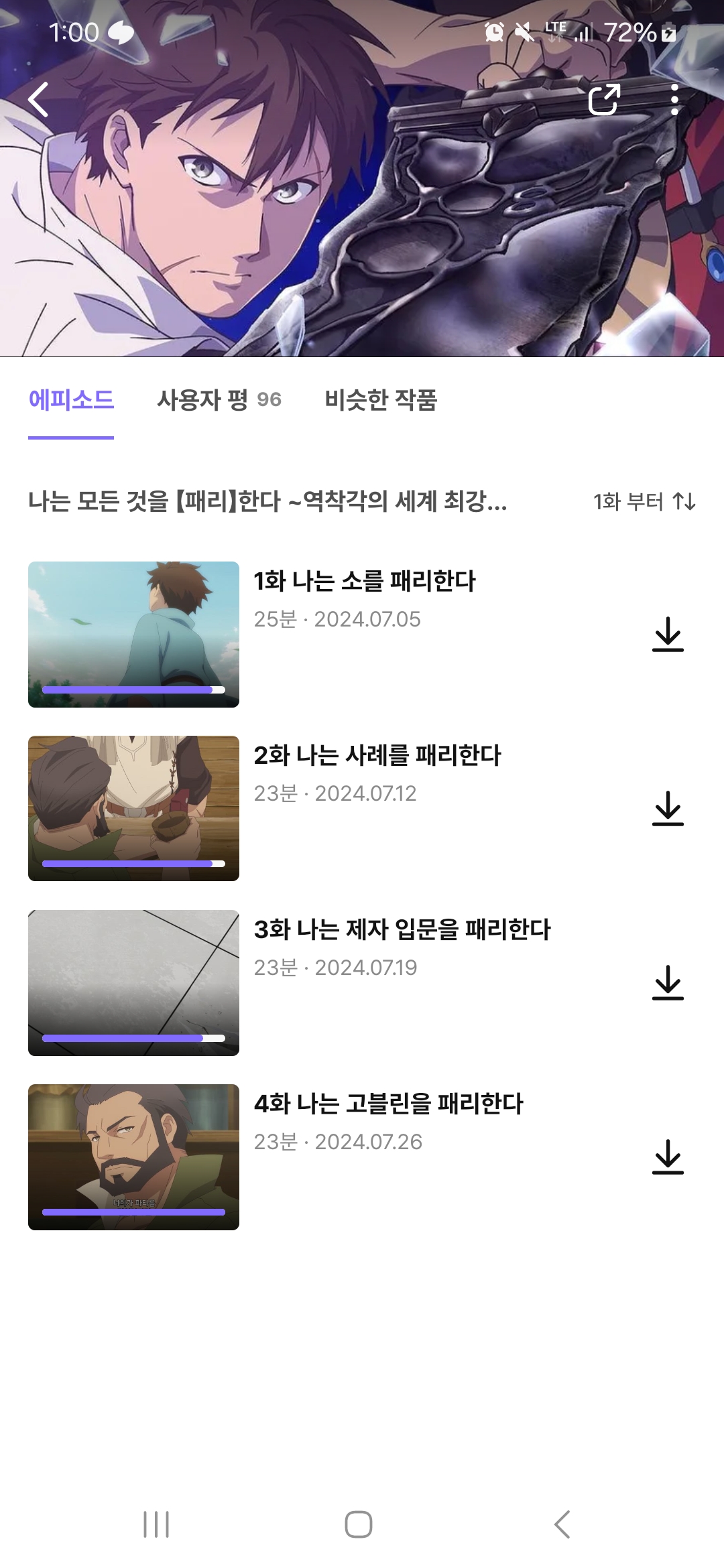Play episode 4화 나는 고블린을 패리한다
This screenshot has width=724, height=1568.
click(x=133, y=1157)
